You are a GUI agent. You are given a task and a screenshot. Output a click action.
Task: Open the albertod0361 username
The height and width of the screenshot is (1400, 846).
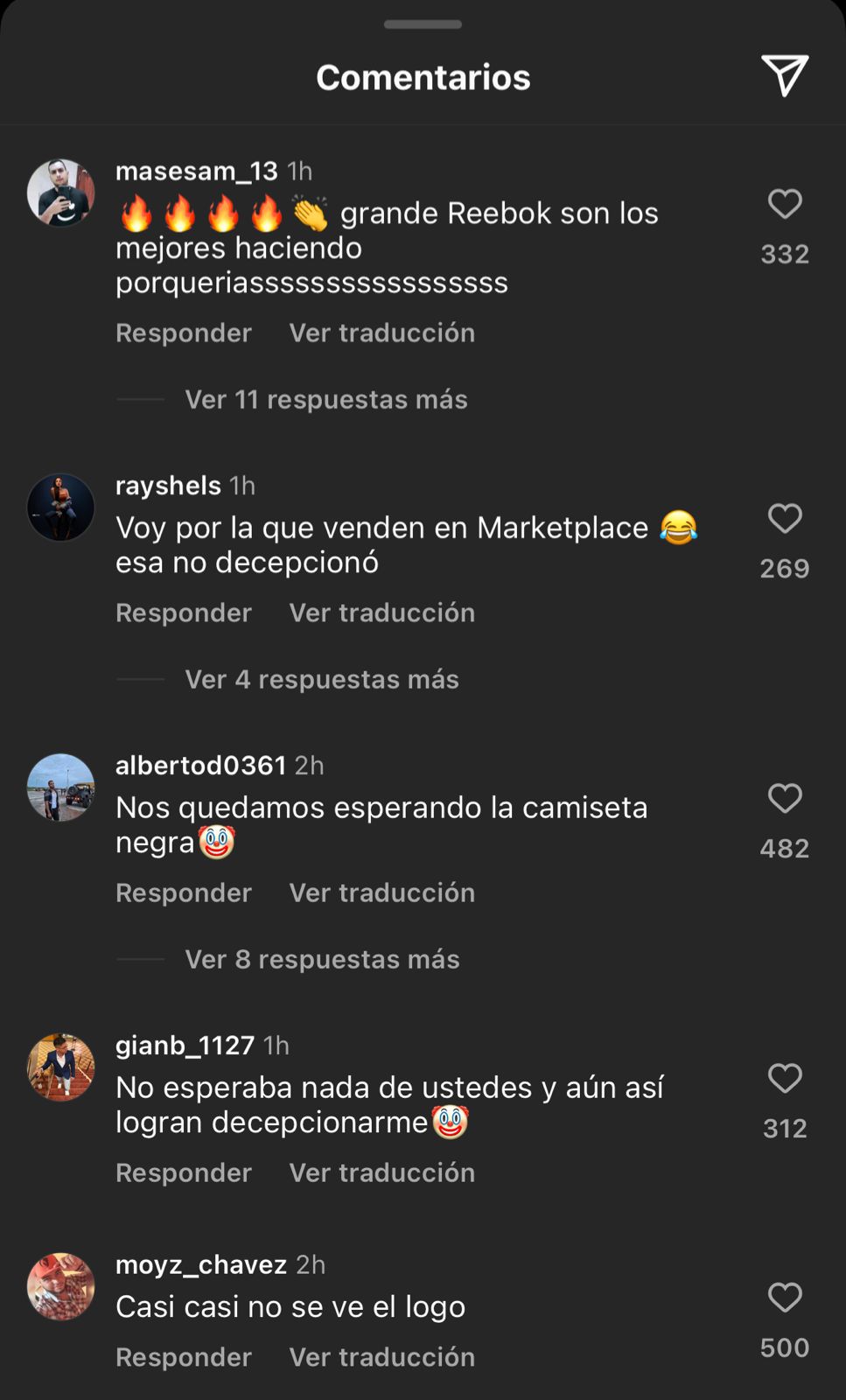(200, 766)
